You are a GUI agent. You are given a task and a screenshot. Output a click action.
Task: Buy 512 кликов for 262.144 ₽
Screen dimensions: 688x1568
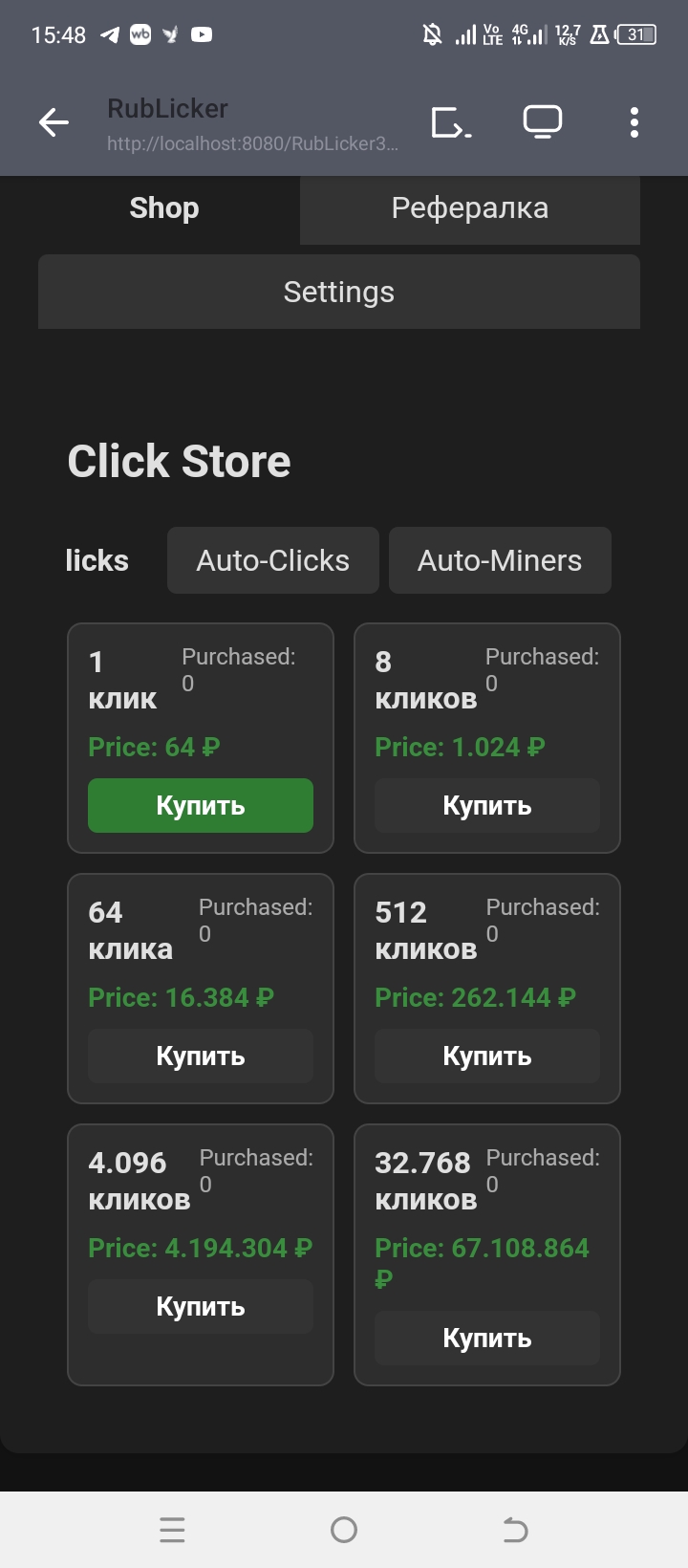click(x=486, y=1056)
